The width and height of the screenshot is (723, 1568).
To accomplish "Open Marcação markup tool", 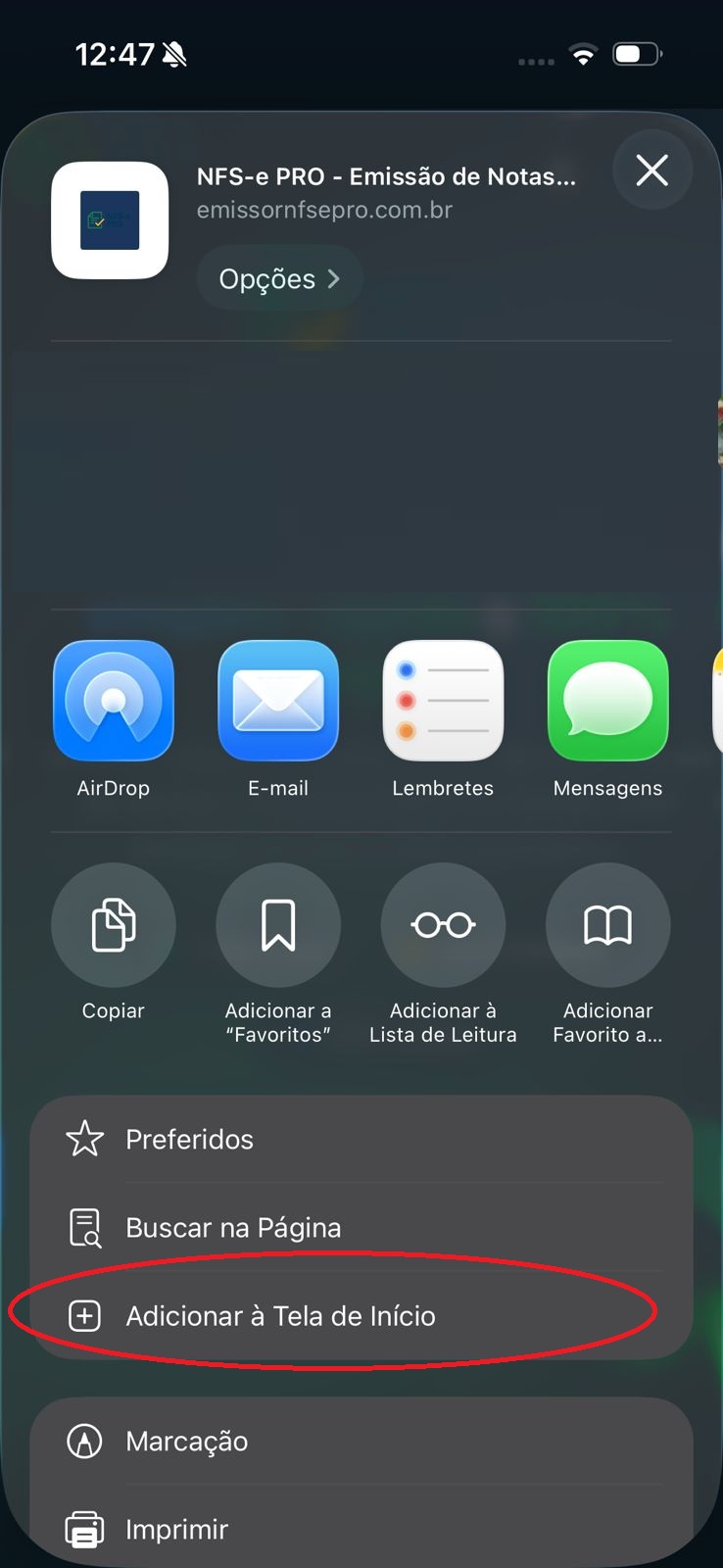I will pyautogui.click(x=361, y=1441).
